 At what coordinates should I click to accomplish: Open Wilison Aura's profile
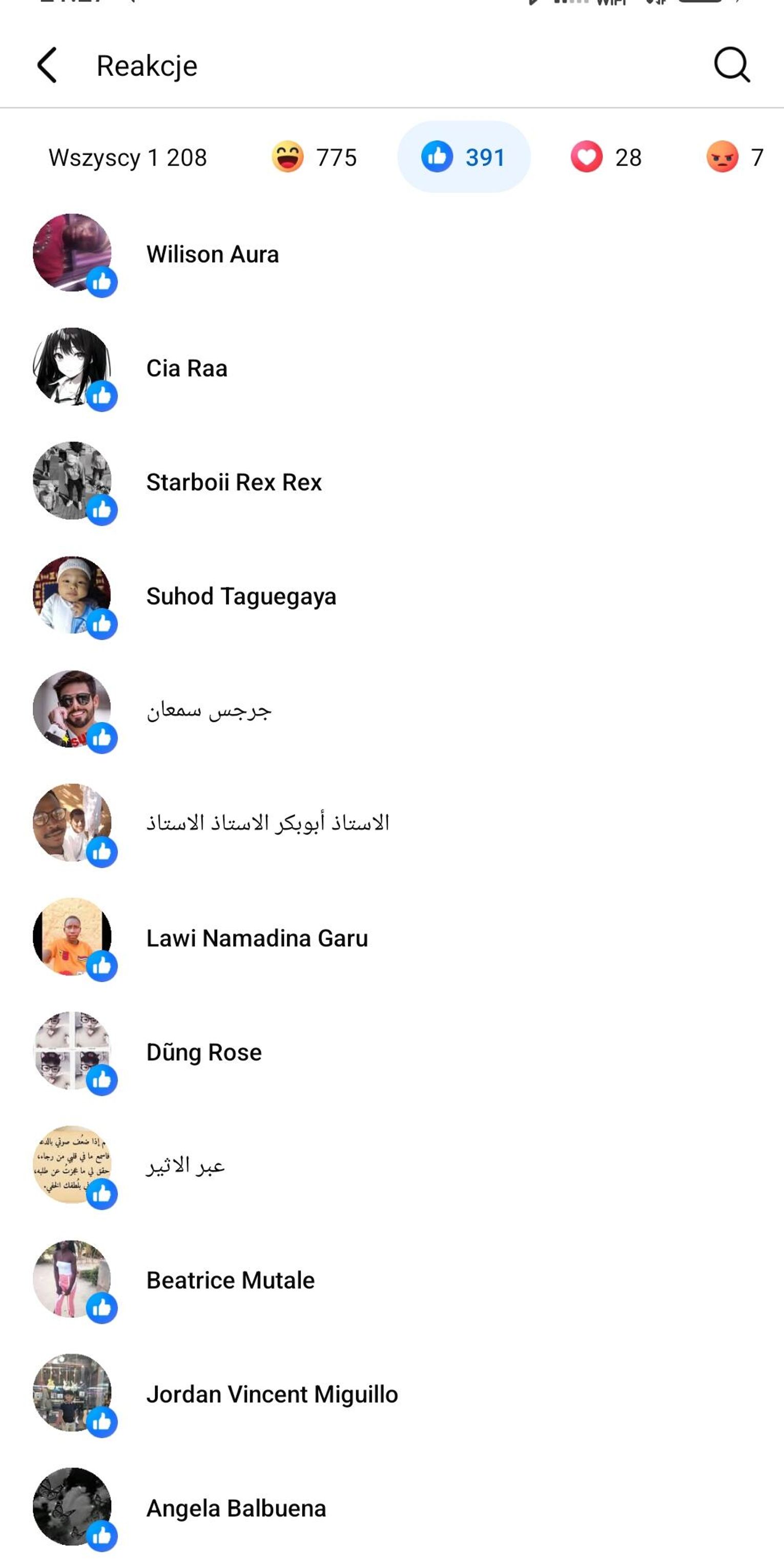click(x=212, y=254)
